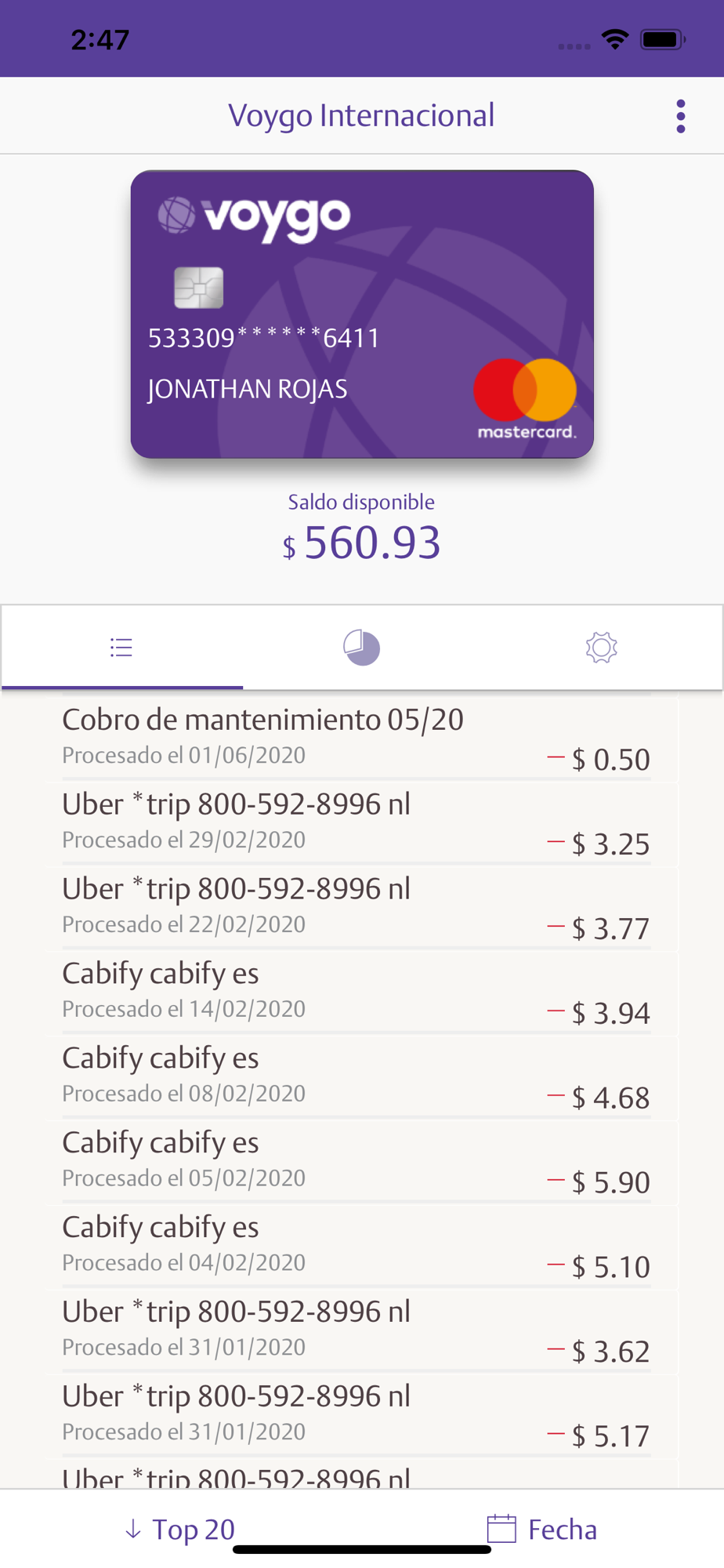
Task: Open Uber trip processed 22/02/2020
Action: (361, 908)
